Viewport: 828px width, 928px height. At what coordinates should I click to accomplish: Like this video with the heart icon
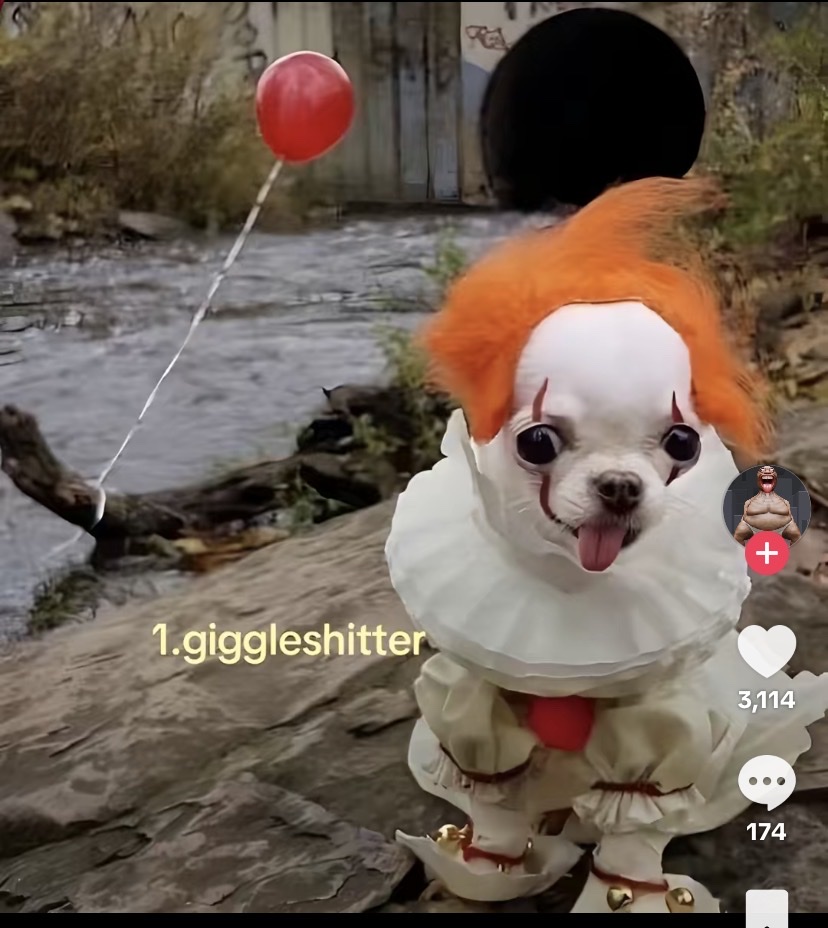766,651
